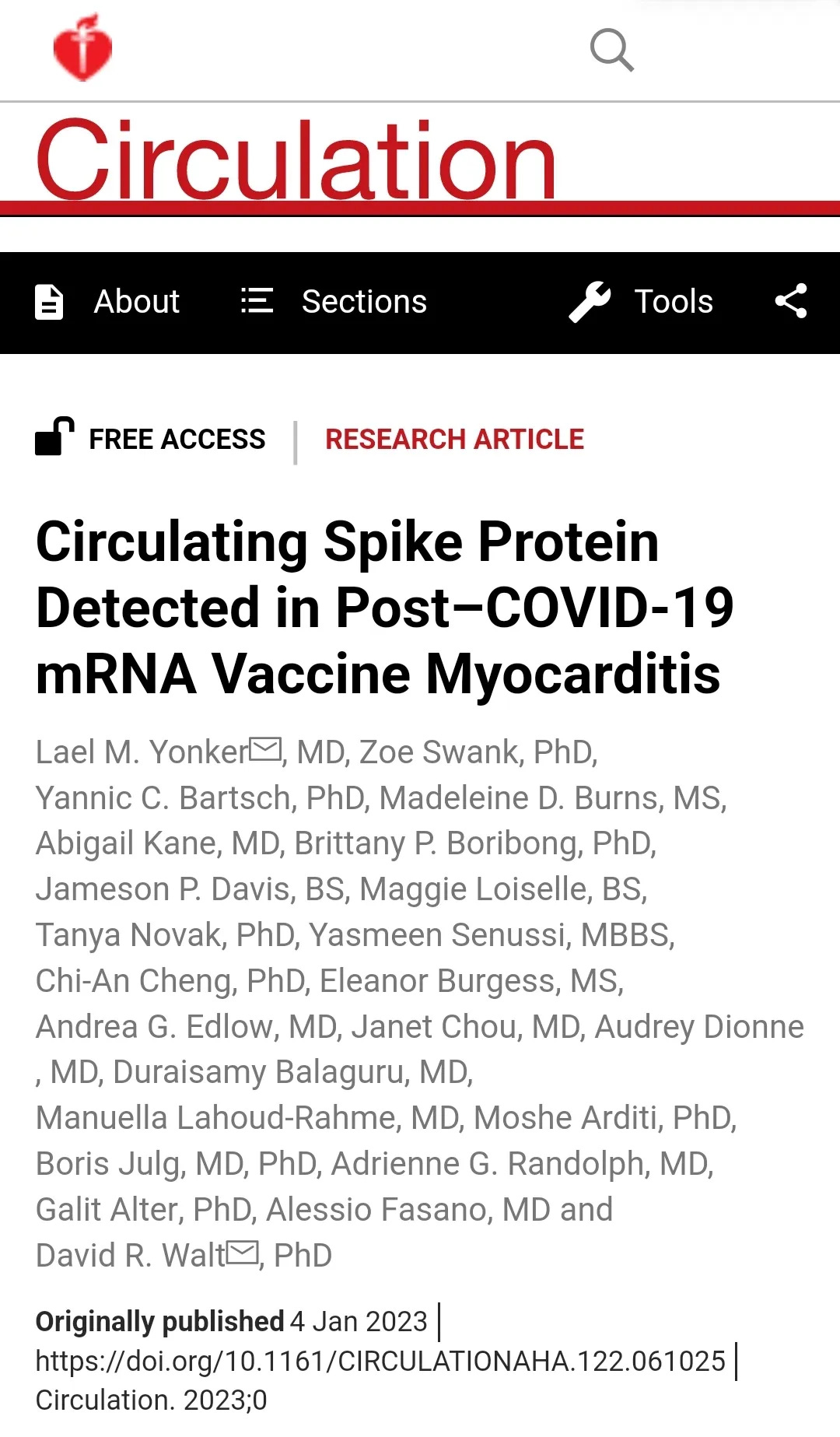The width and height of the screenshot is (840, 1437).
Task: Tap the American Heart Association logo
Action: (x=82, y=47)
